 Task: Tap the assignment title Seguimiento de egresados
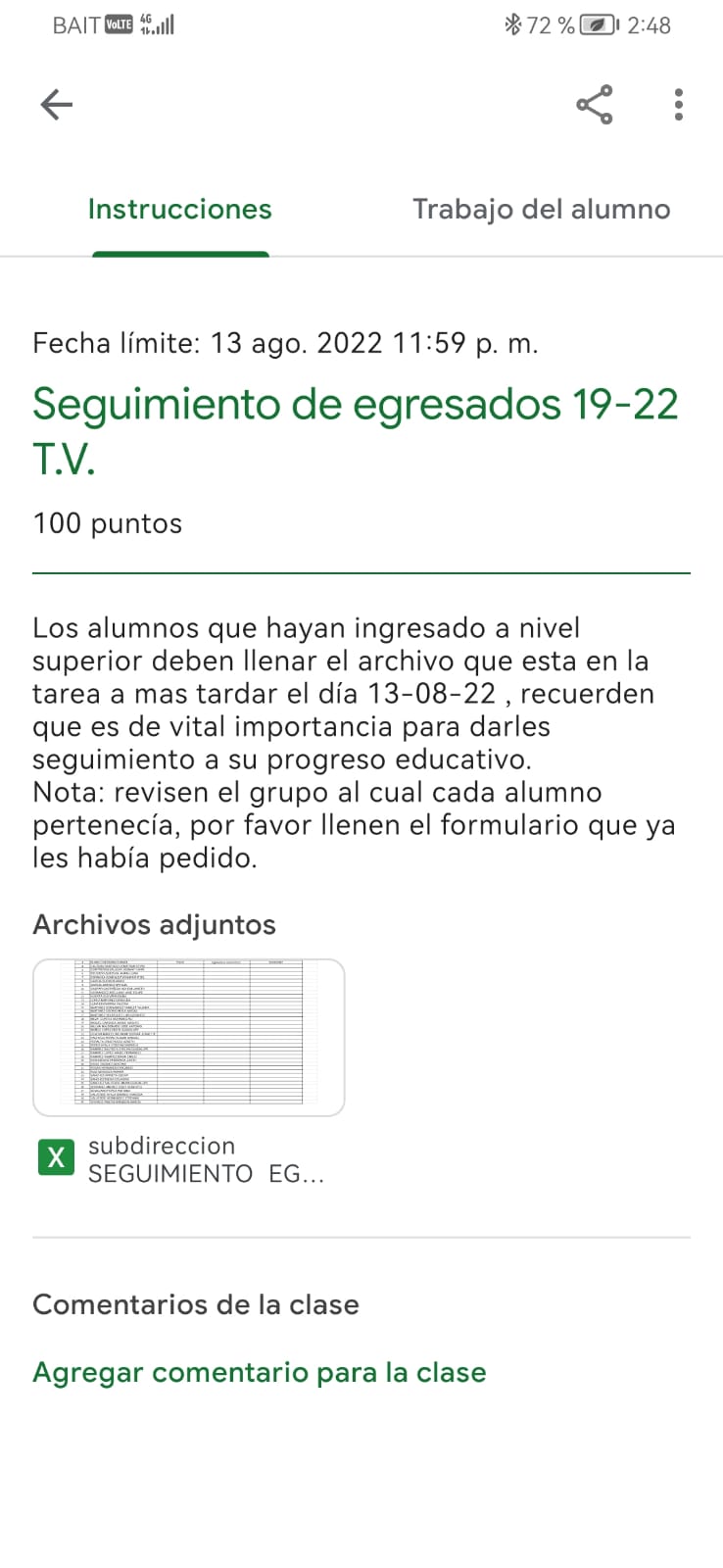click(x=355, y=403)
